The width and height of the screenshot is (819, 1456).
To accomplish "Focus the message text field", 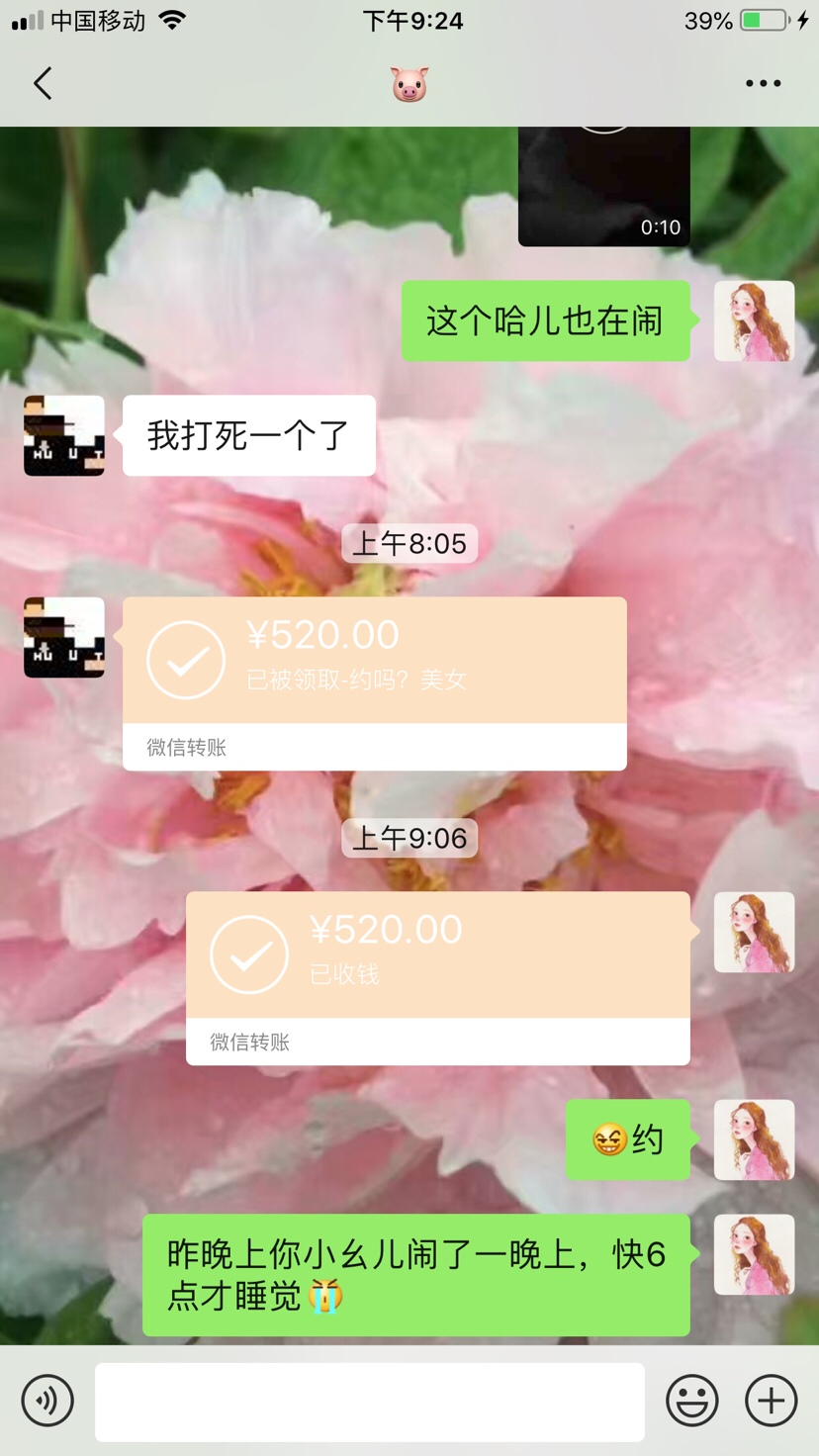I will [369, 1402].
